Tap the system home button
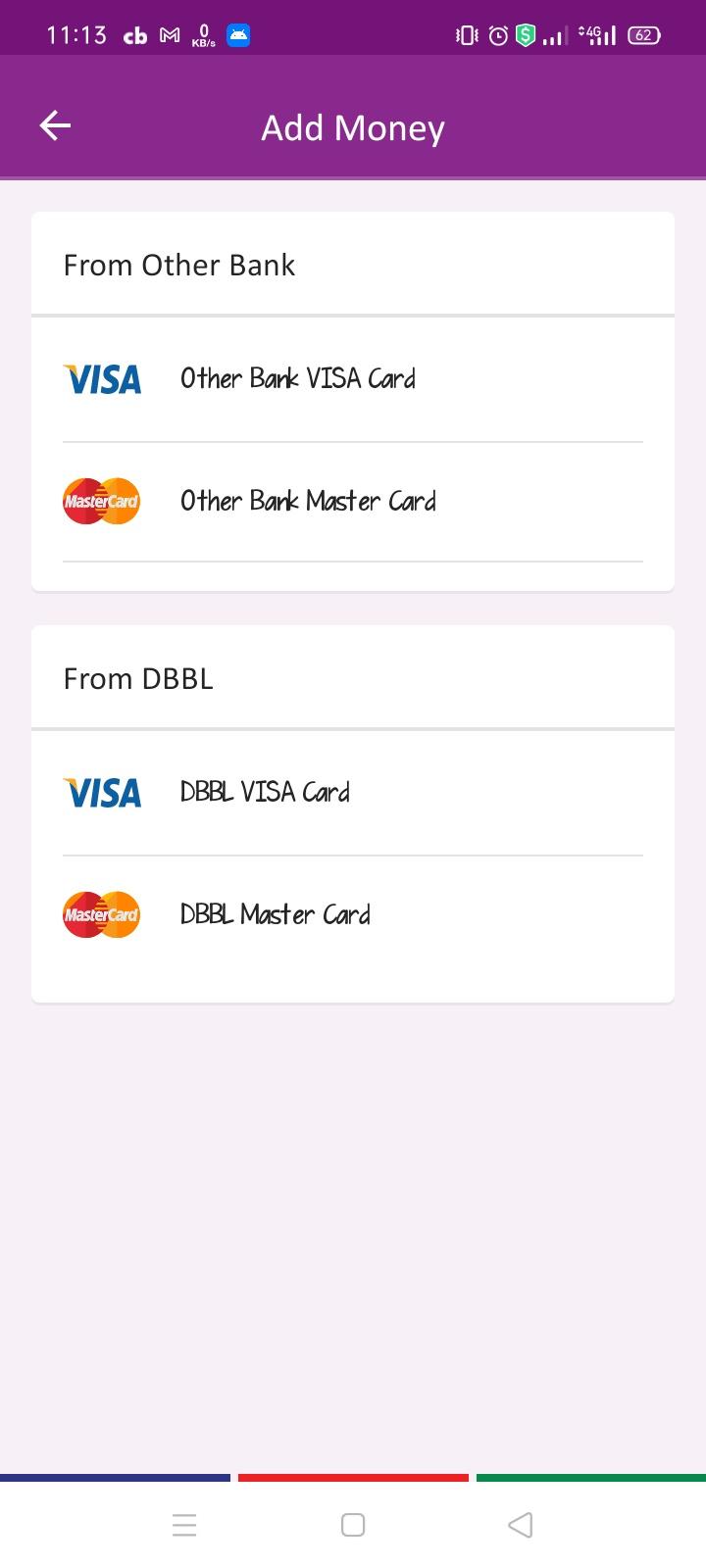Image resolution: width=706 pixels, height=1568 pixels. [x=353, y=1525]
